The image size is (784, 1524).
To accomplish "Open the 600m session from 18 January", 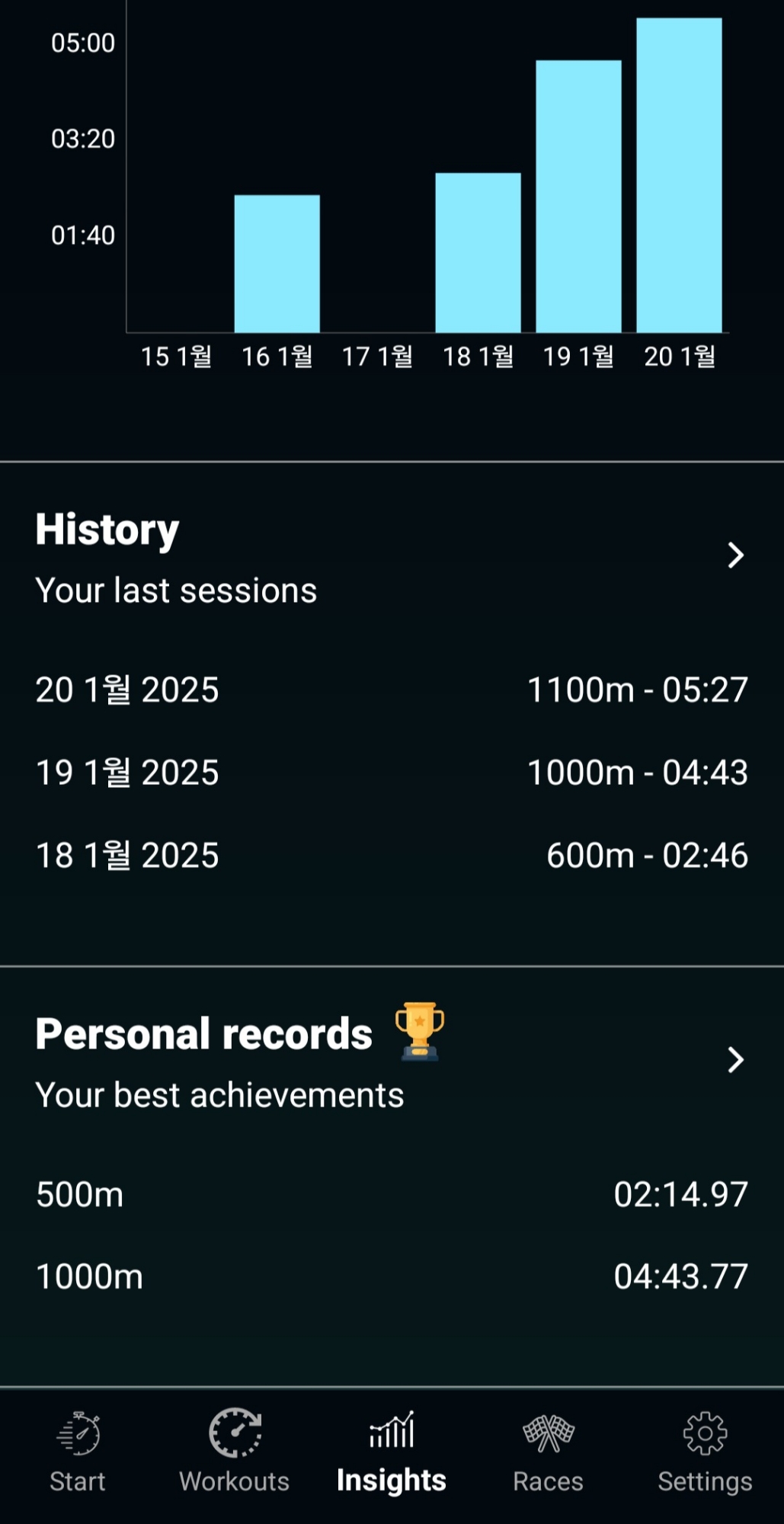I will (x=392, y=856).
